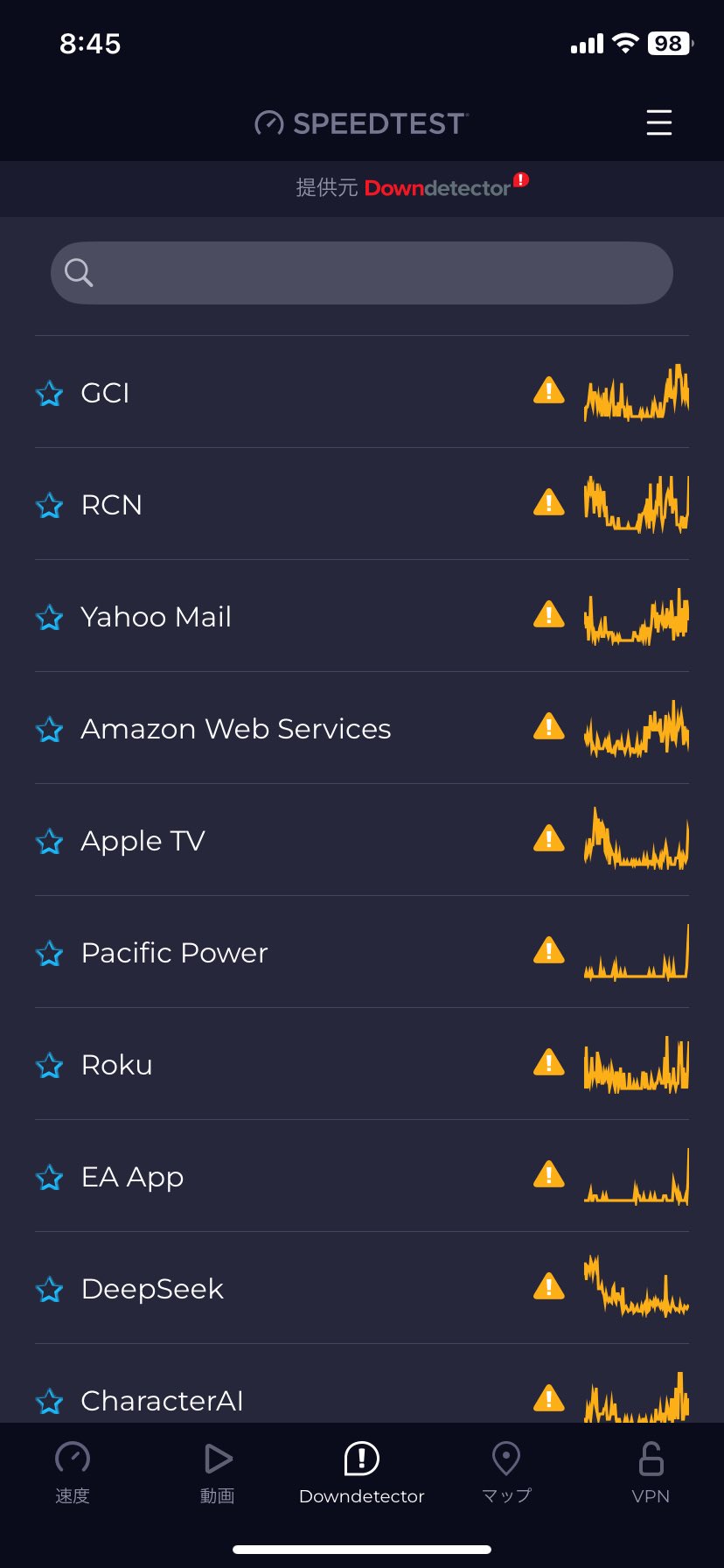Select the Downdetector tab
The width and height of the screenshot is (724, 1568).
point(362,1473)
